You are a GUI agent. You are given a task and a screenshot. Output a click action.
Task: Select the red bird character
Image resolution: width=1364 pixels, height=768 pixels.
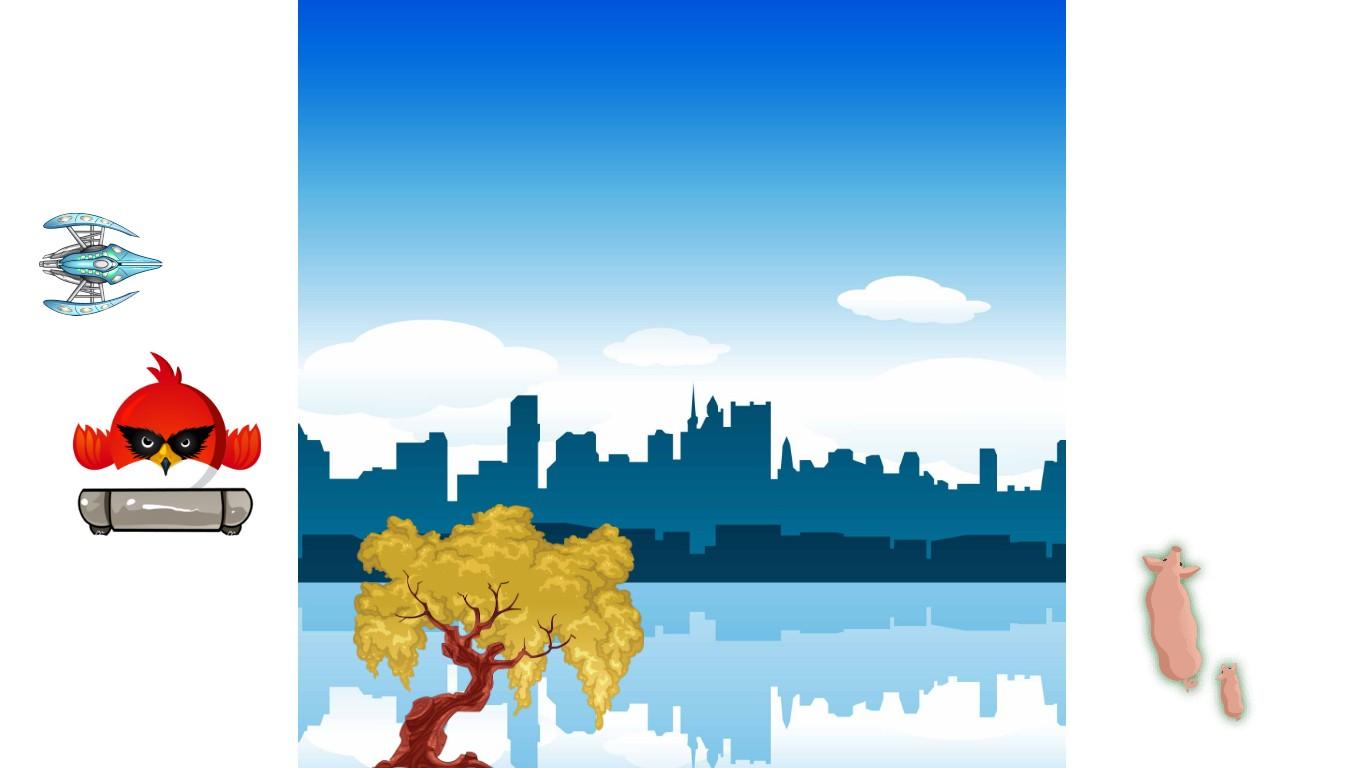click(166, 425)
